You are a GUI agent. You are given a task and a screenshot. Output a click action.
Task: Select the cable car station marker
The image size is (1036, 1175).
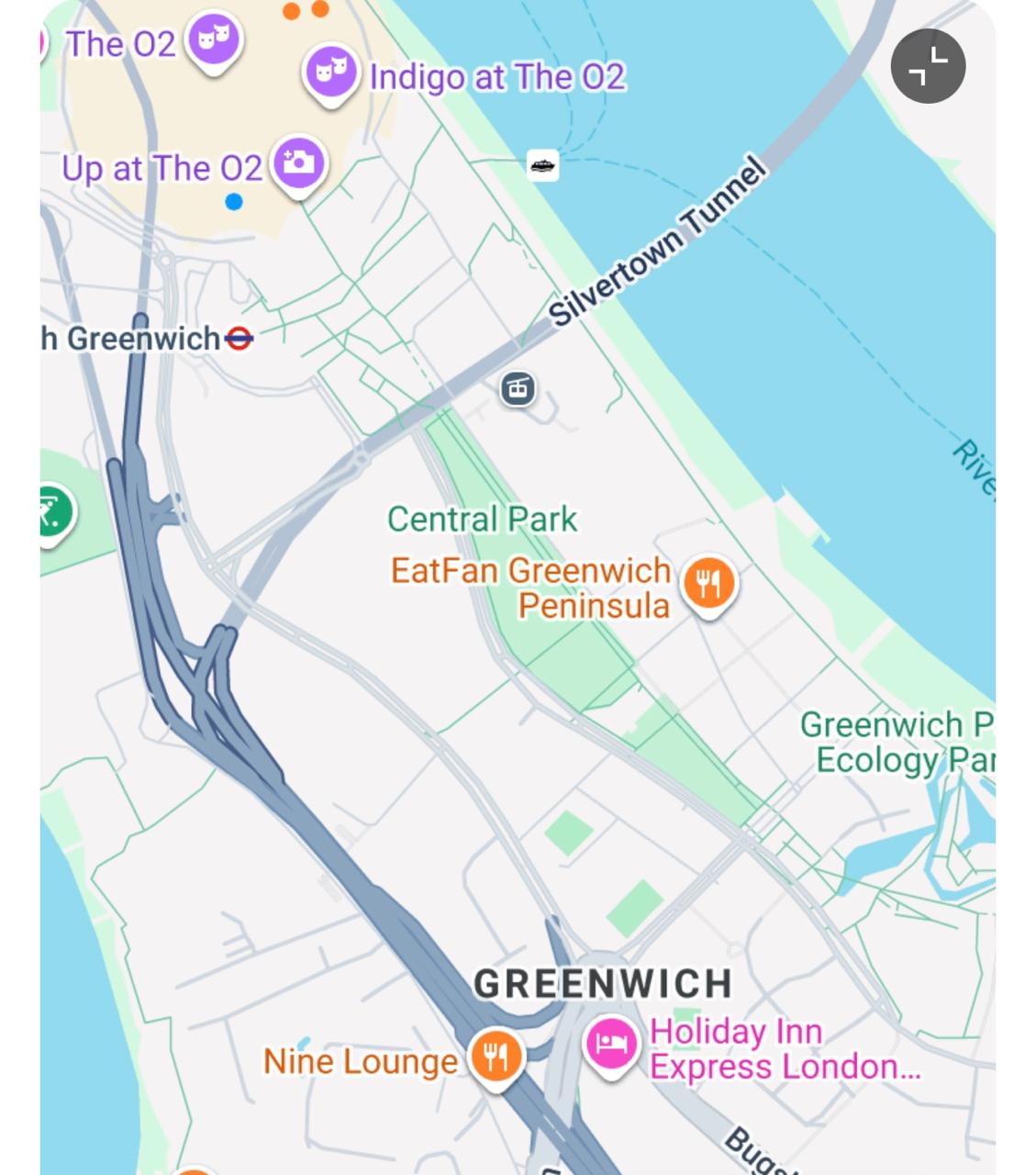click(518, 388)
